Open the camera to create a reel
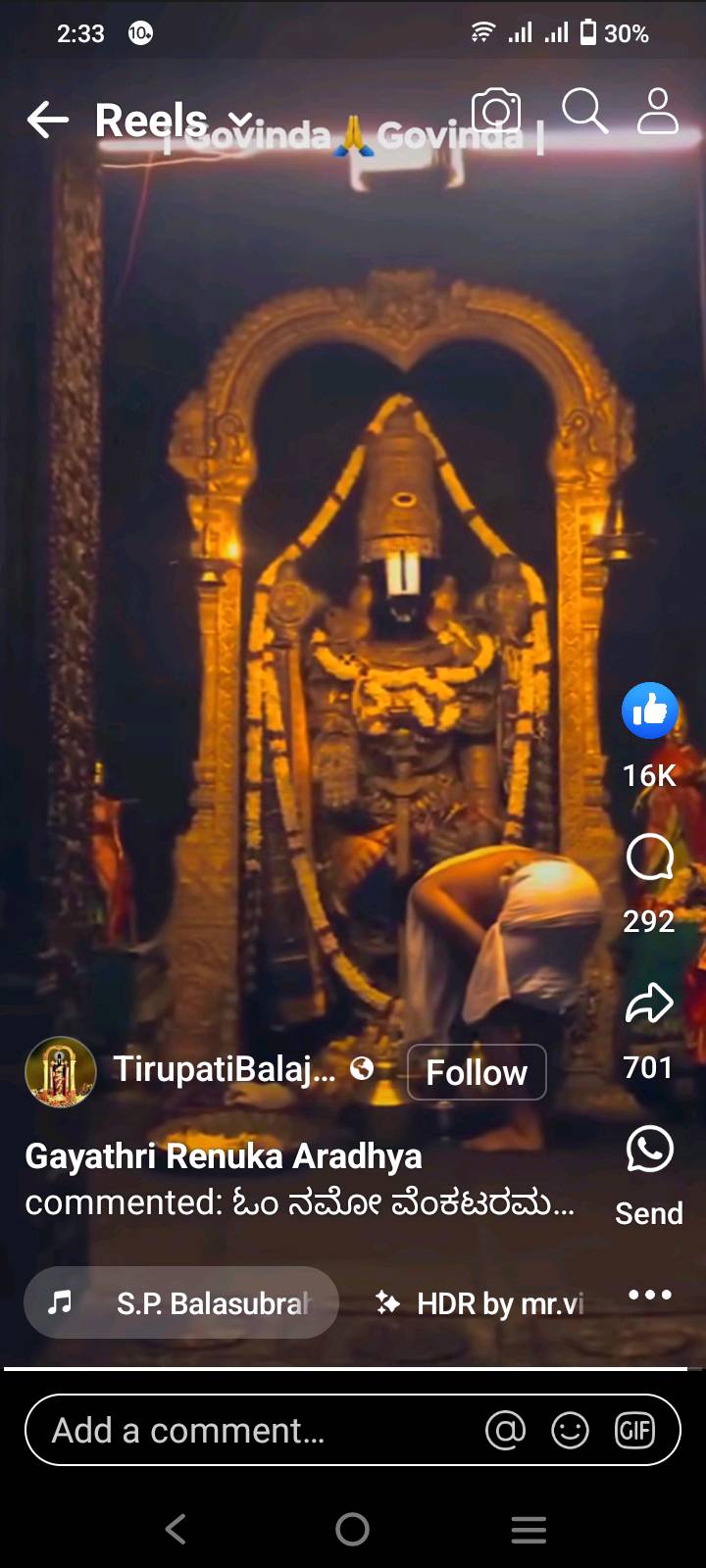 pyautogui.click(x=496, y=113)
